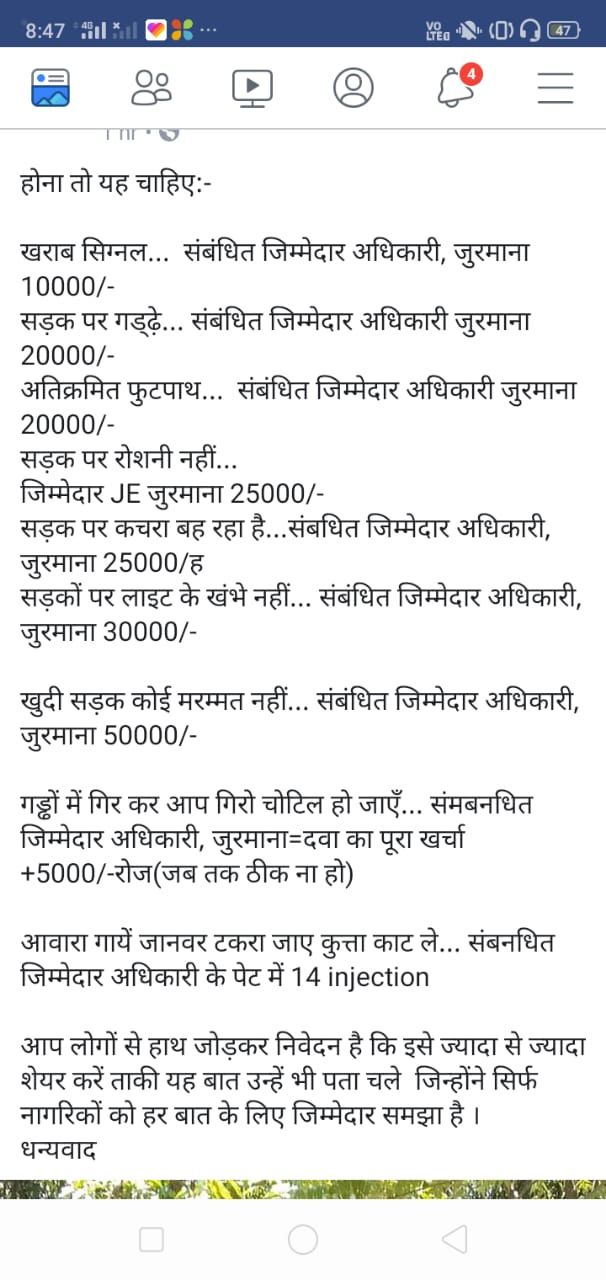Screen dimensions: 606x1280
Task: Open the photo below the post
Action: [x=303, y=1188]
